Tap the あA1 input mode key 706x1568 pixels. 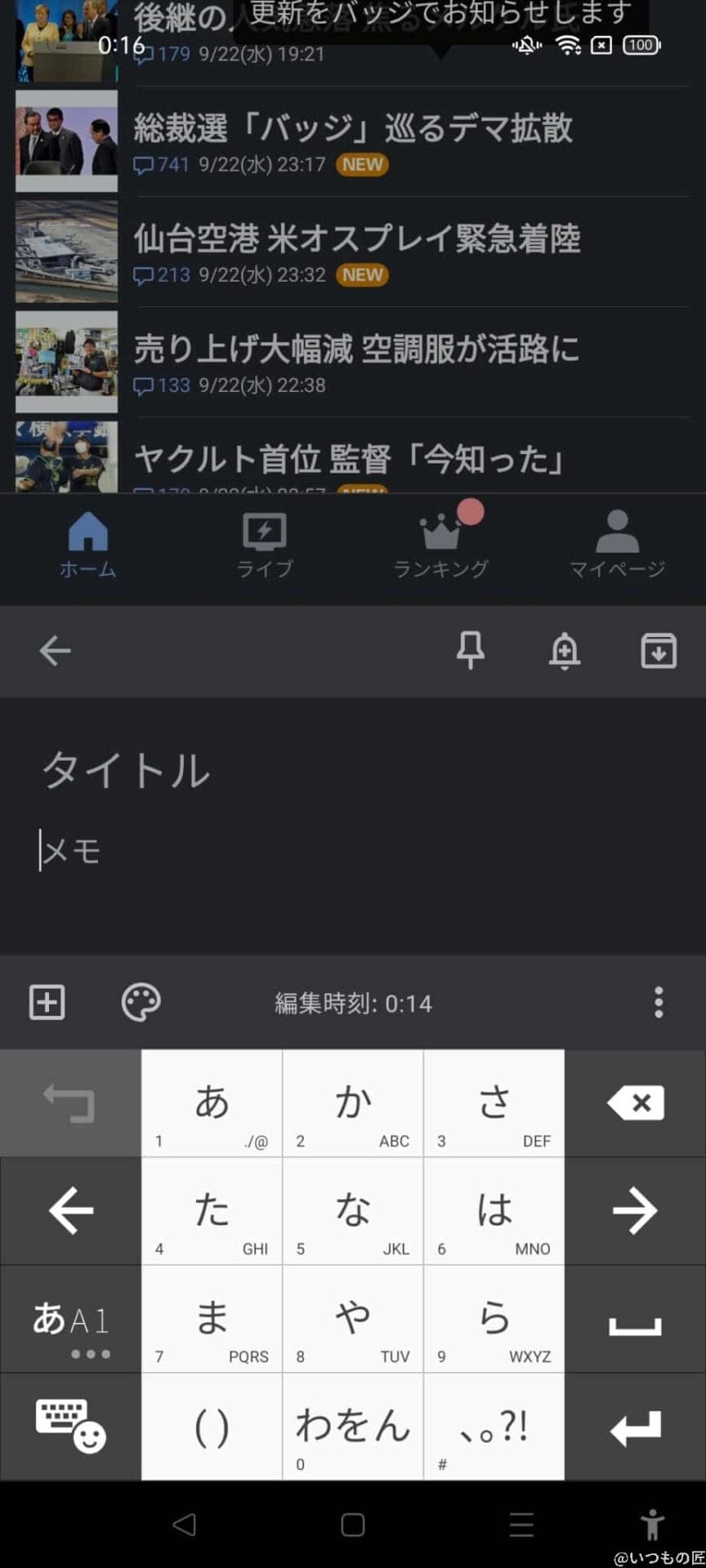pos(70,1319)
